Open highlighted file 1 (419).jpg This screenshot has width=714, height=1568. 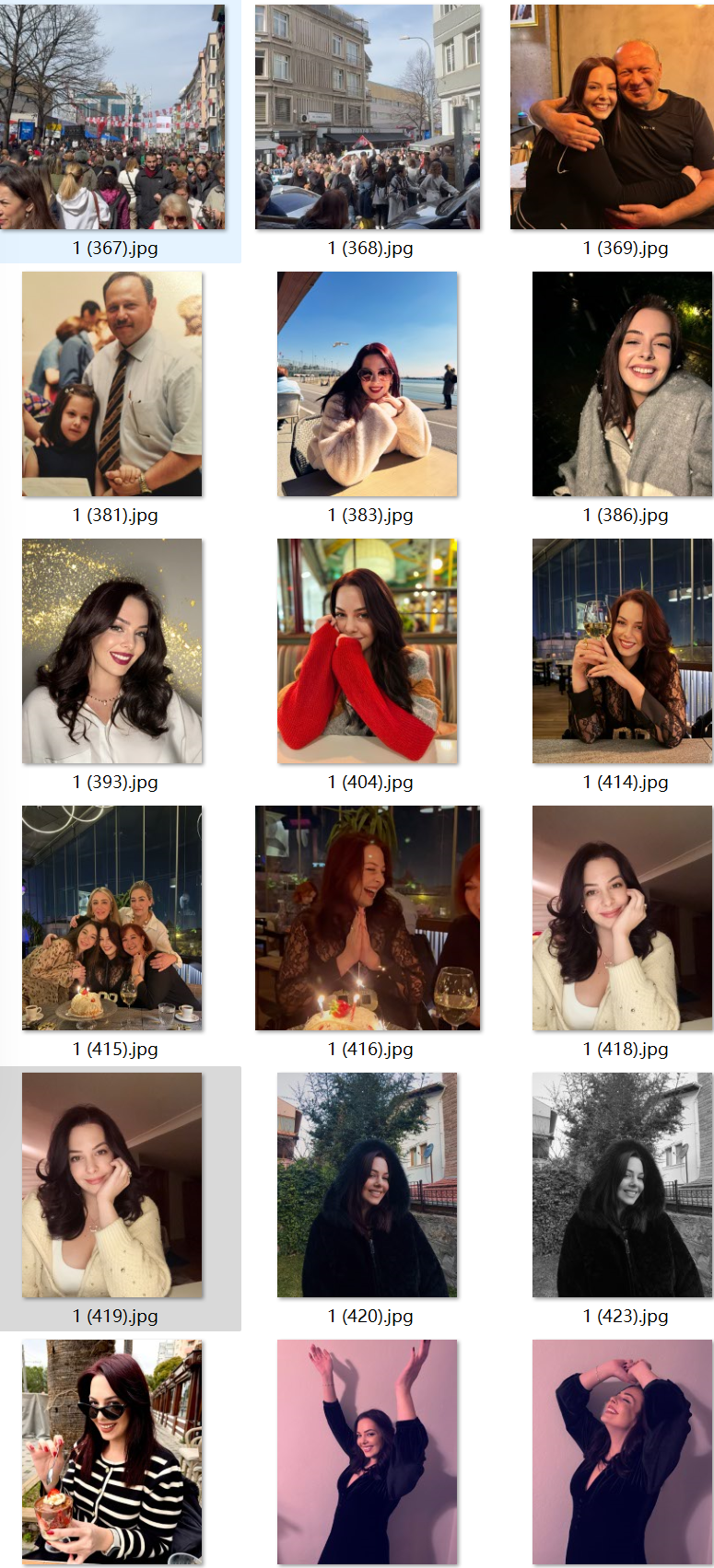point(112,1185)
